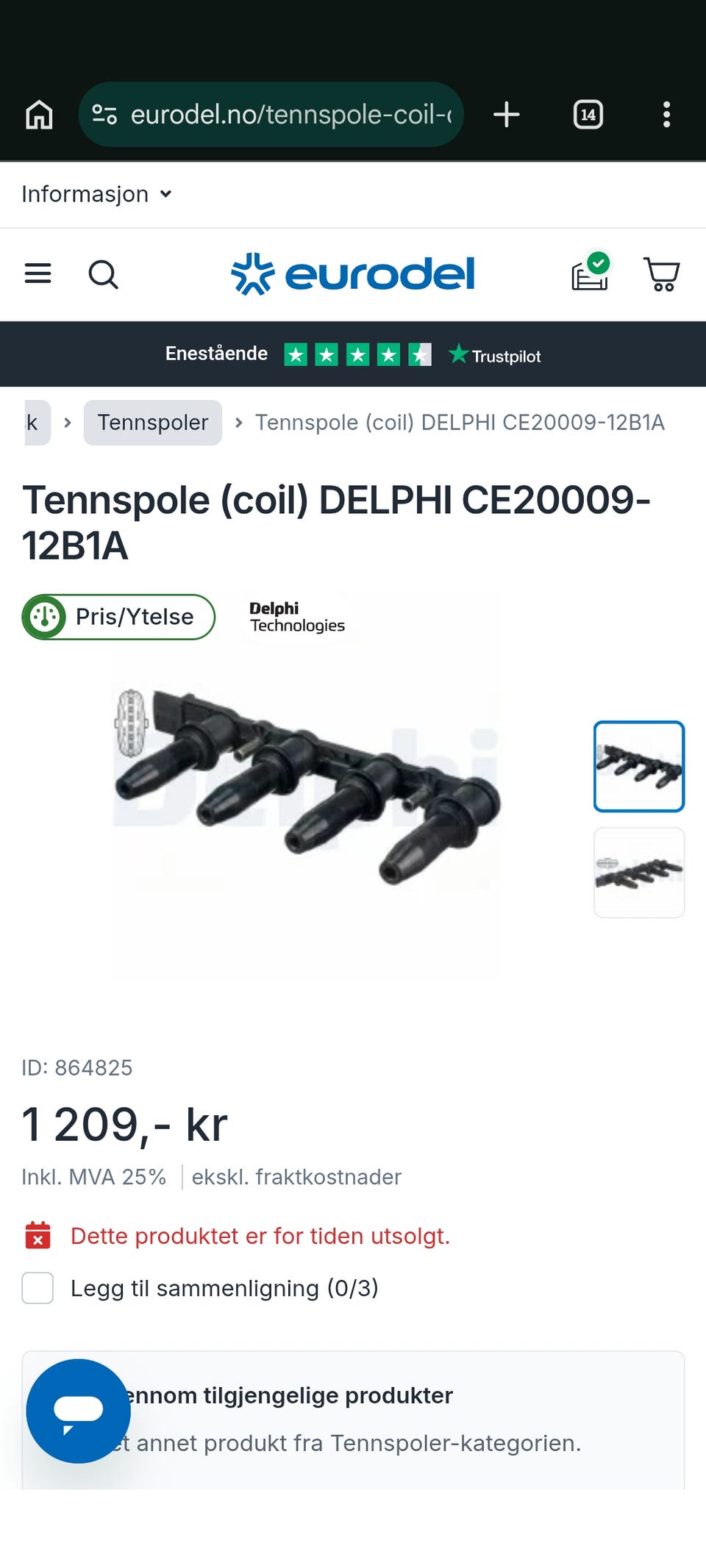This screenshot has height=1568, width=706.
Task: Enlarge the main ignition coil product image
Action: (307, 787)
